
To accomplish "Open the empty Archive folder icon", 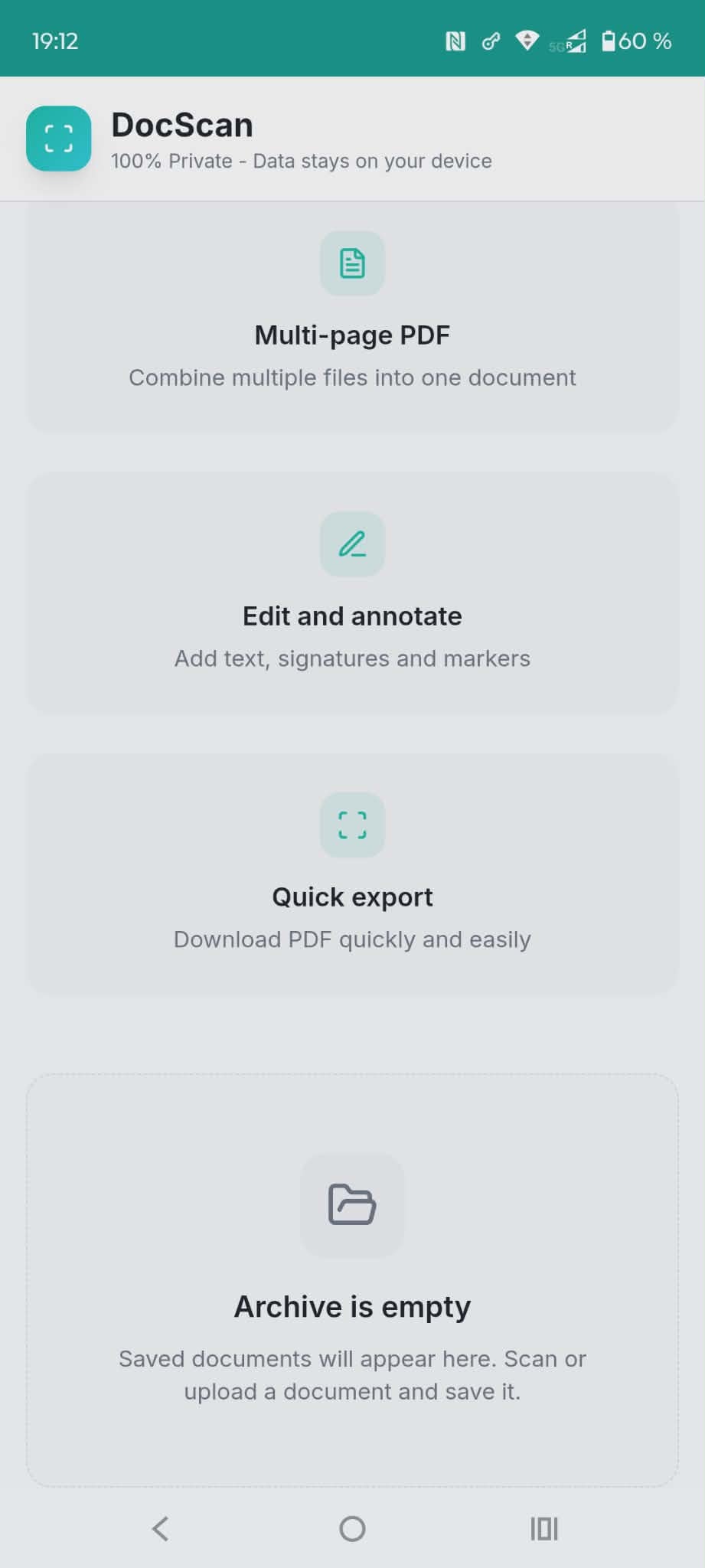I will click(x=352, y=1206).
